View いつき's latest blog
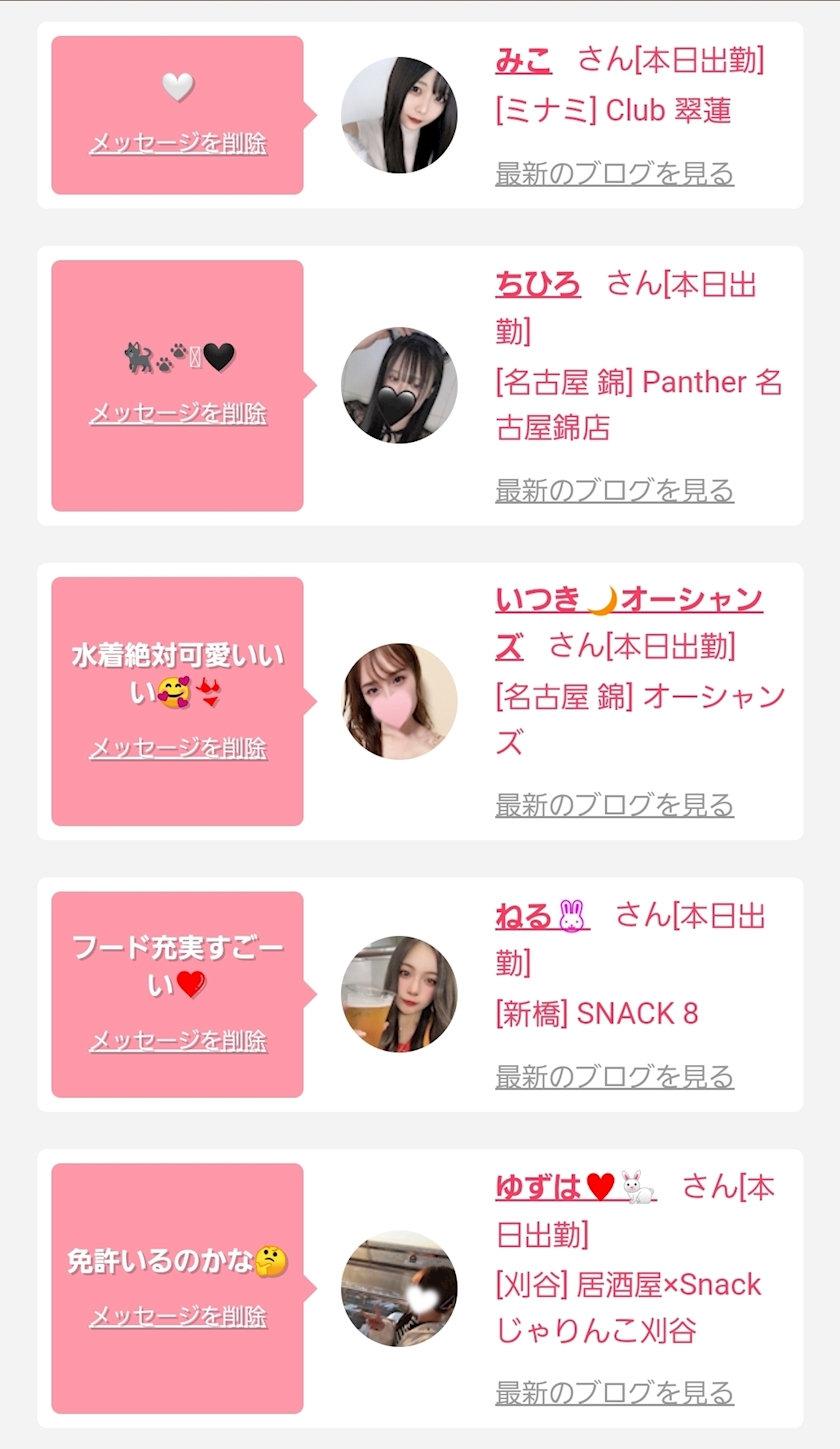Image resolution: width=840 pixels, height=1449 pixels. point(614,805)
